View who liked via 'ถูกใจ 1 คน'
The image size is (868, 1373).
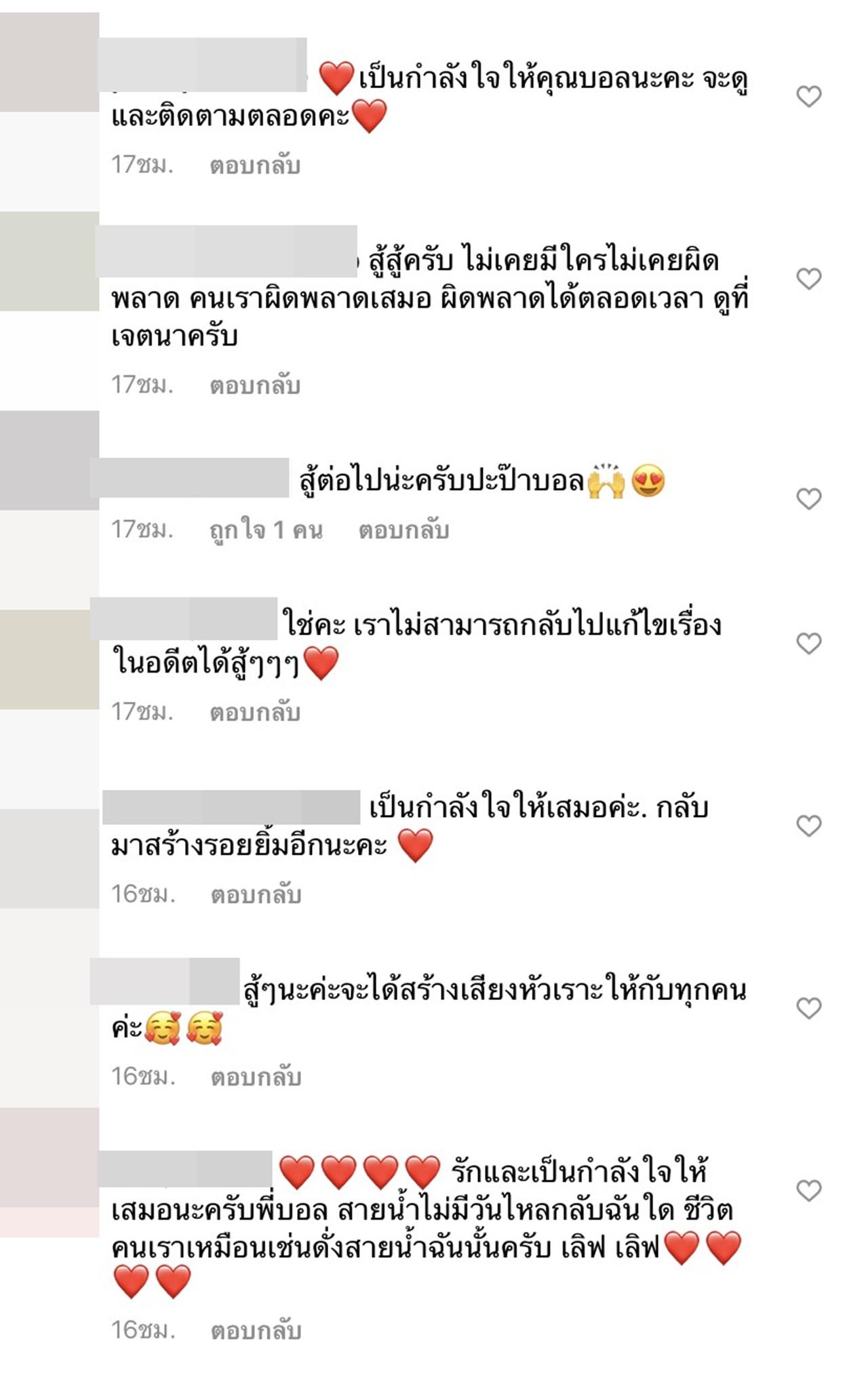click(266, 530)
